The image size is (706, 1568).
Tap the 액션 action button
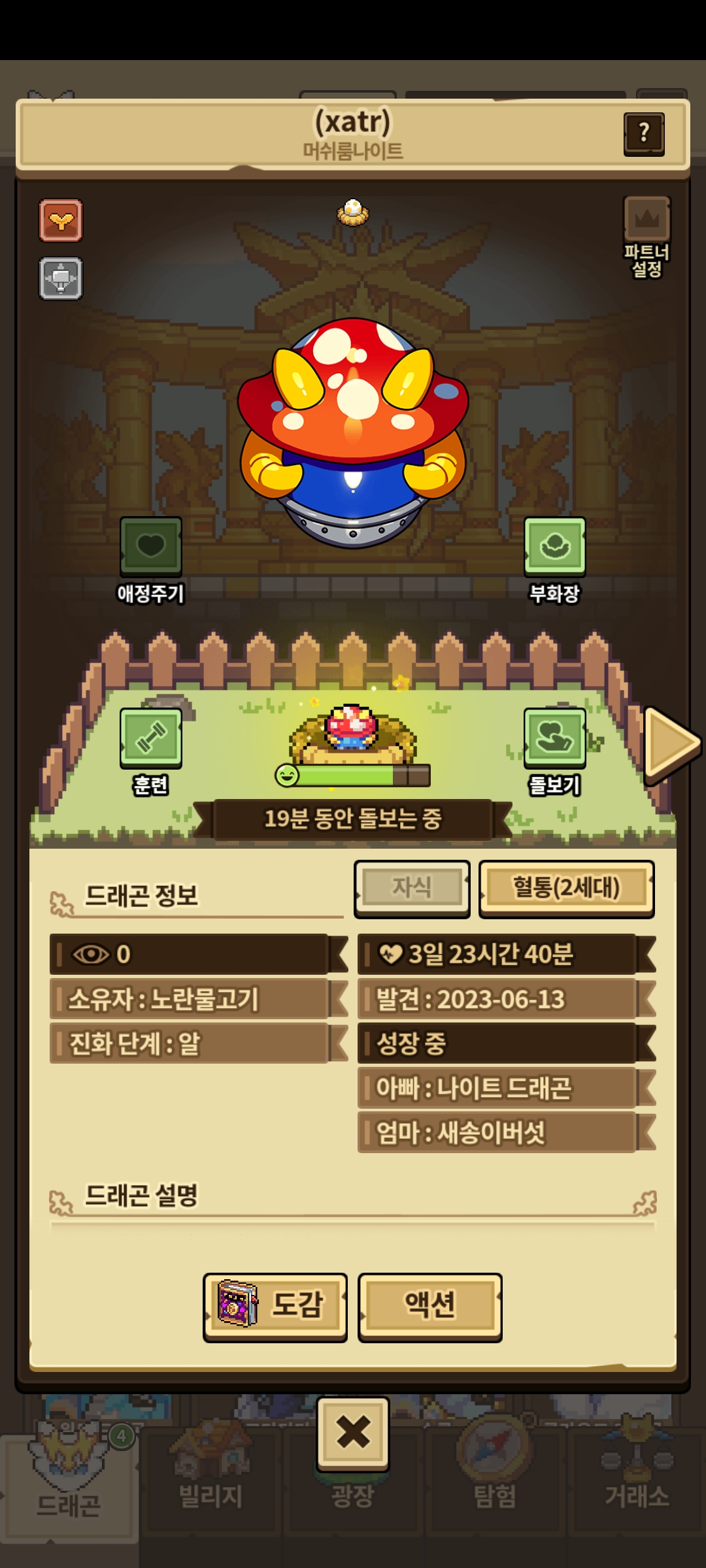point(430,1307)
